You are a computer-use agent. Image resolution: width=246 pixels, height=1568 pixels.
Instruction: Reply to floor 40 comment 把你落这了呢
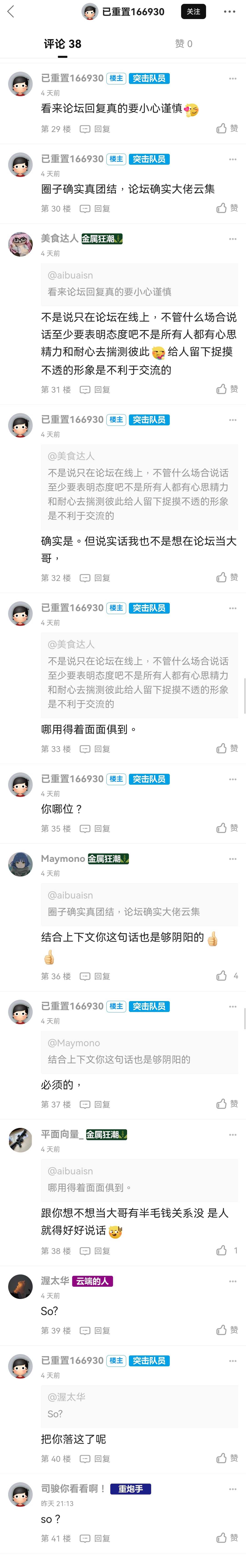[95, 1458]
